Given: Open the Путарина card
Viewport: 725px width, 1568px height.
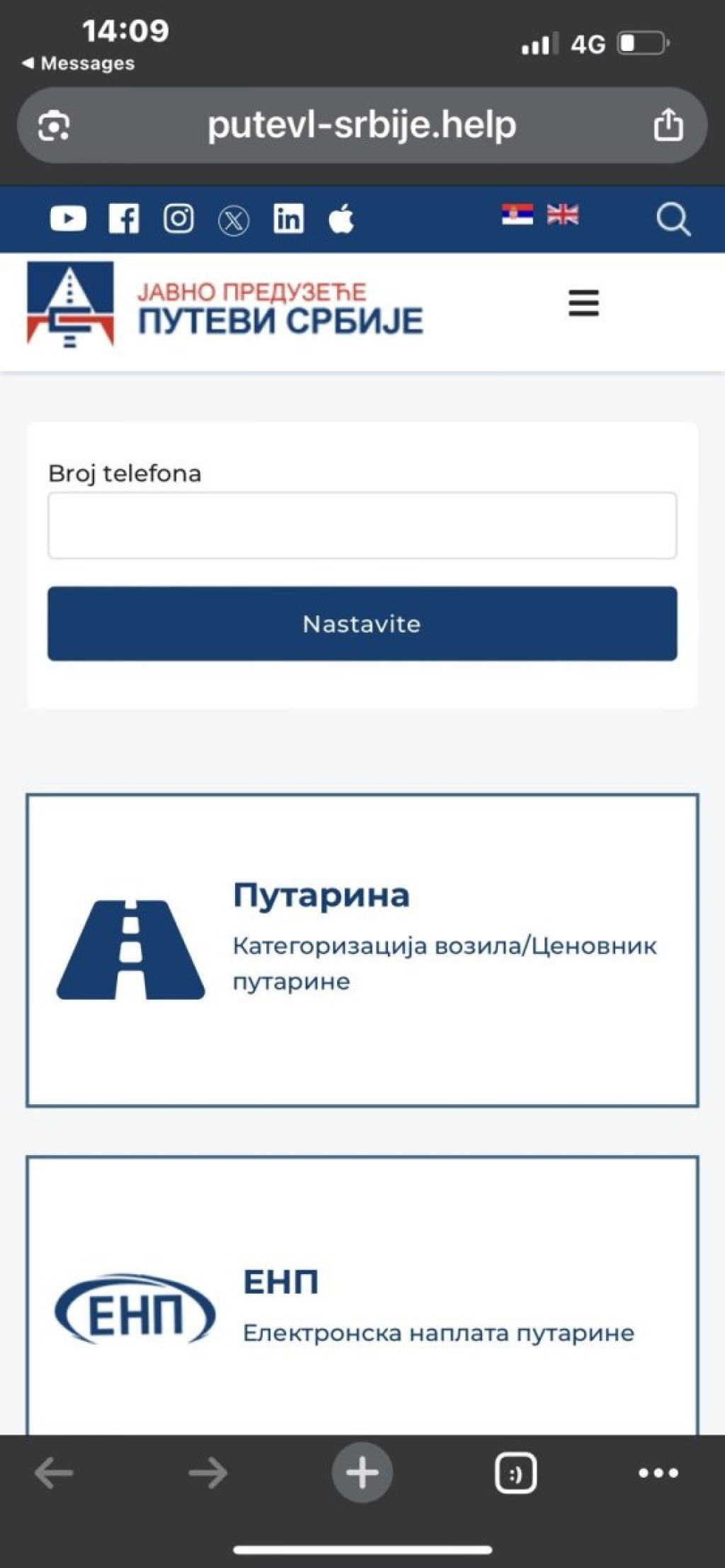Looking at the screenshot, I should tap(362, 950).
